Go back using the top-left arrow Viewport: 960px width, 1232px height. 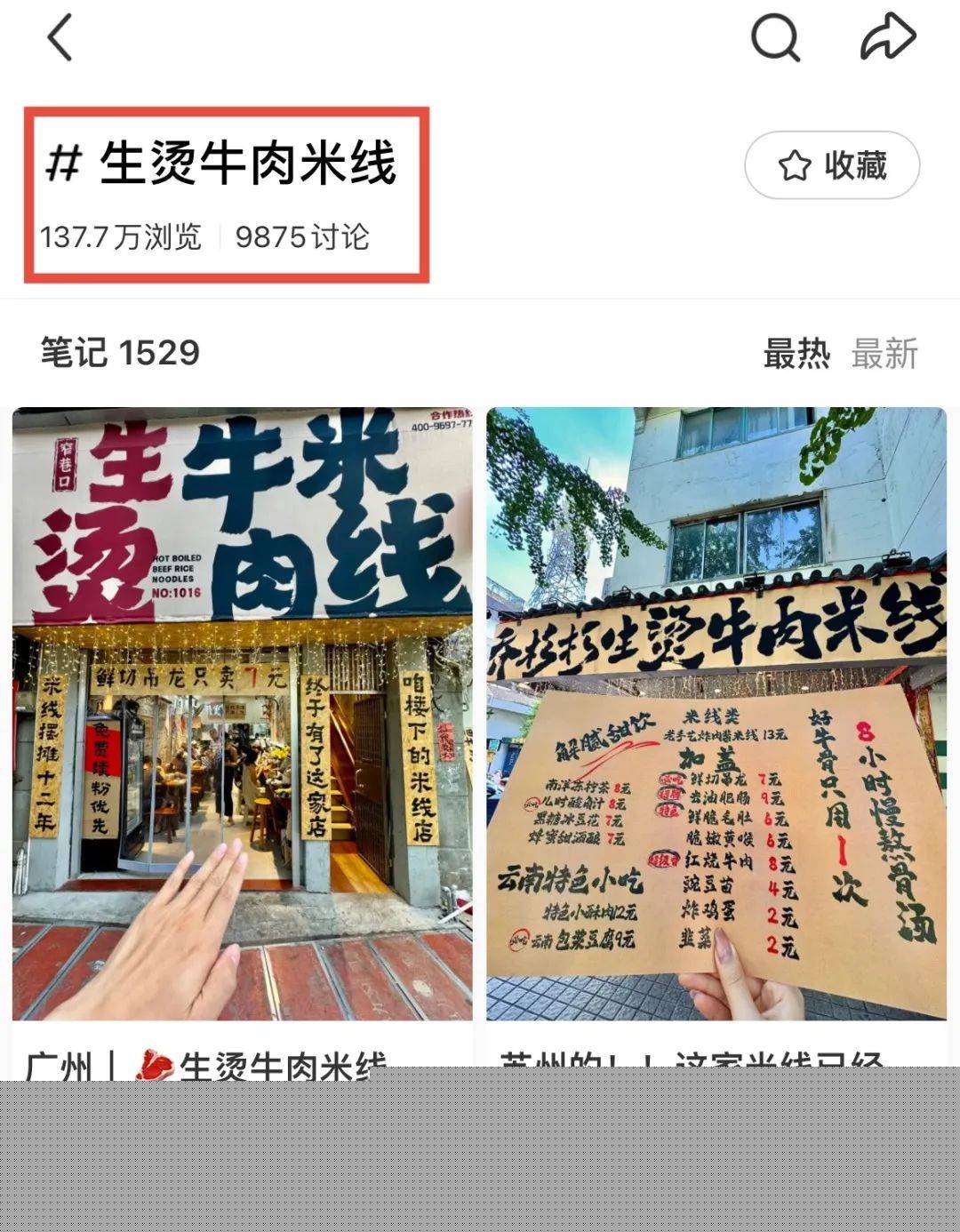[59, 39]
